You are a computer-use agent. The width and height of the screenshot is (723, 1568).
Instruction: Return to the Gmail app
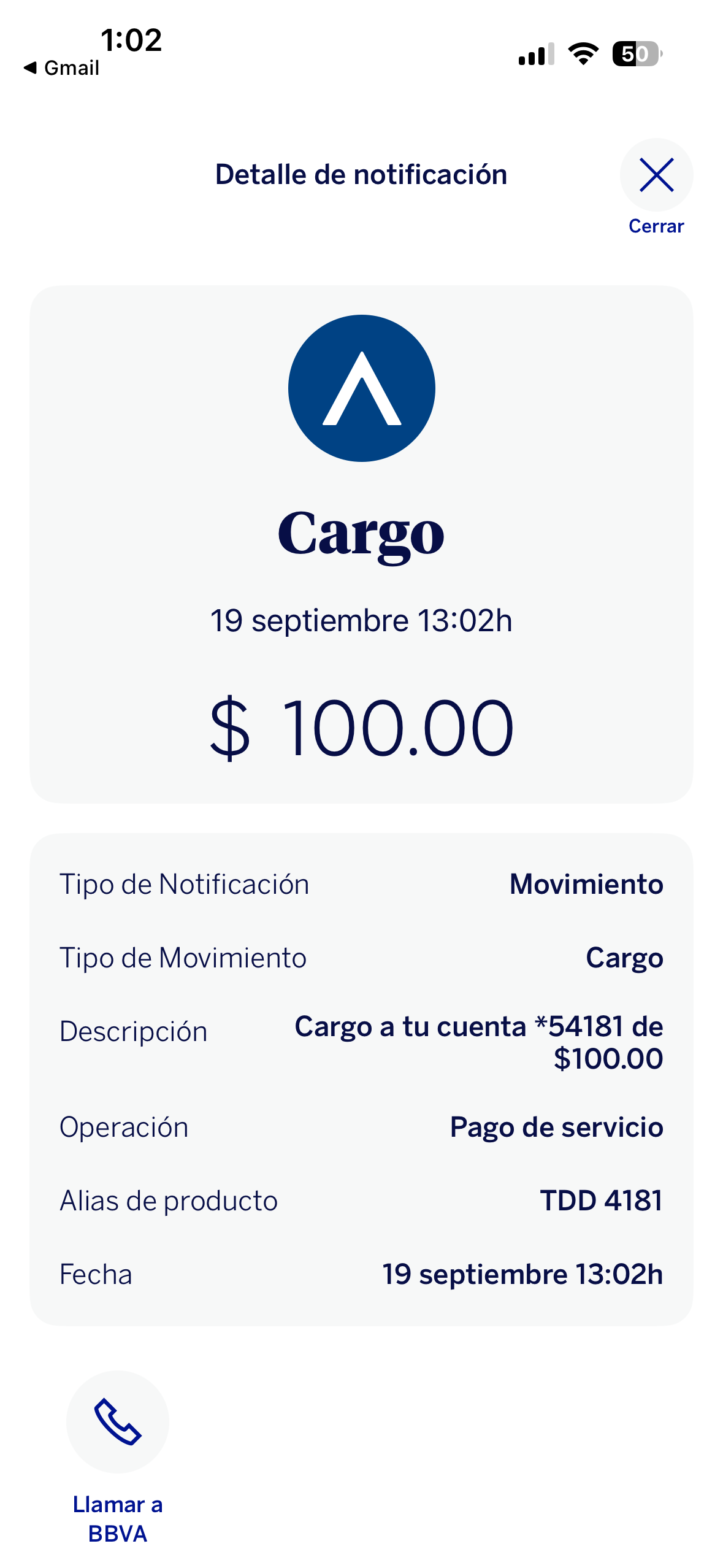tap(61, 68)
